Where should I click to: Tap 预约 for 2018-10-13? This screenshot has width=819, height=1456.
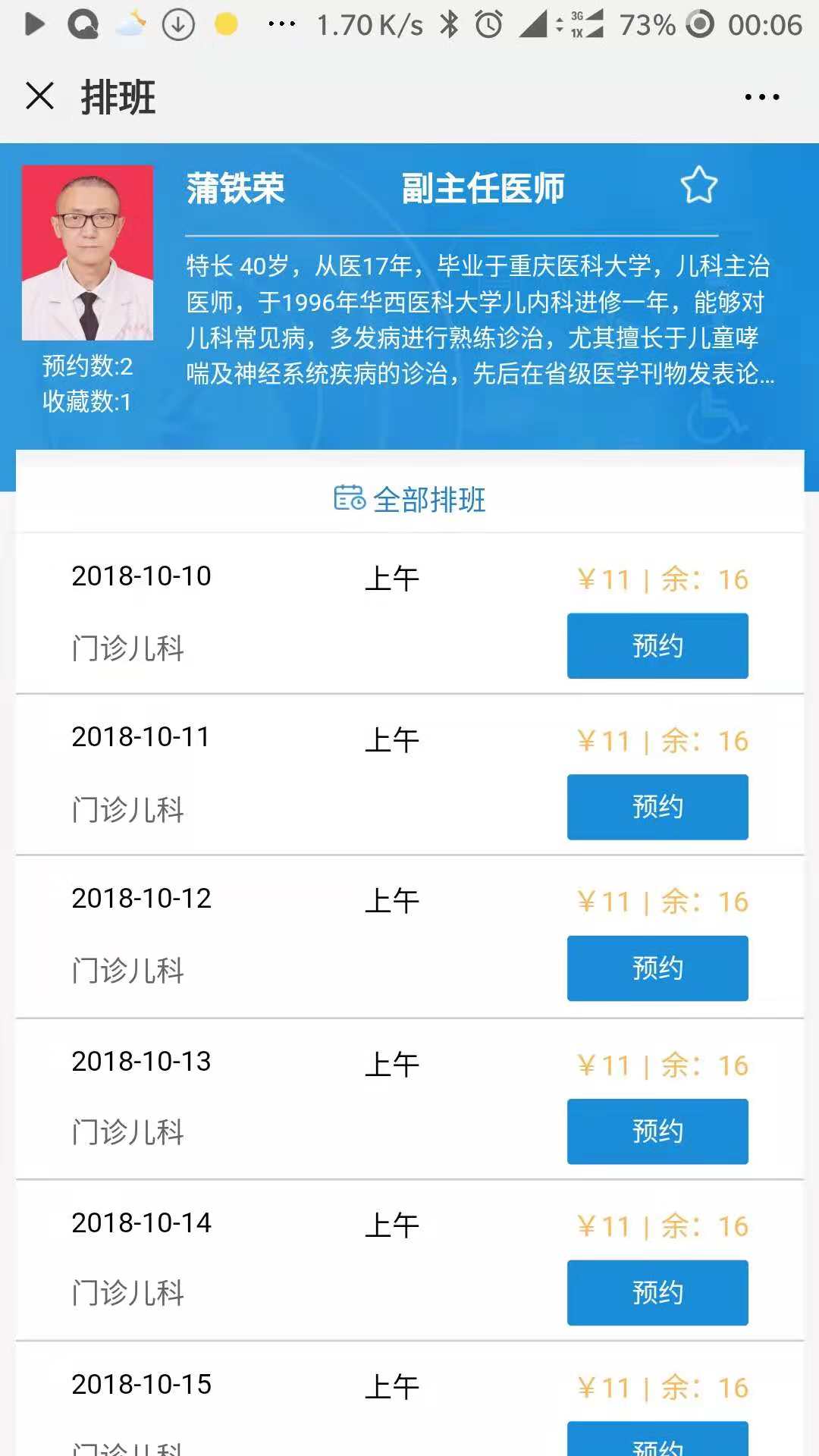tap(657, 1131)
